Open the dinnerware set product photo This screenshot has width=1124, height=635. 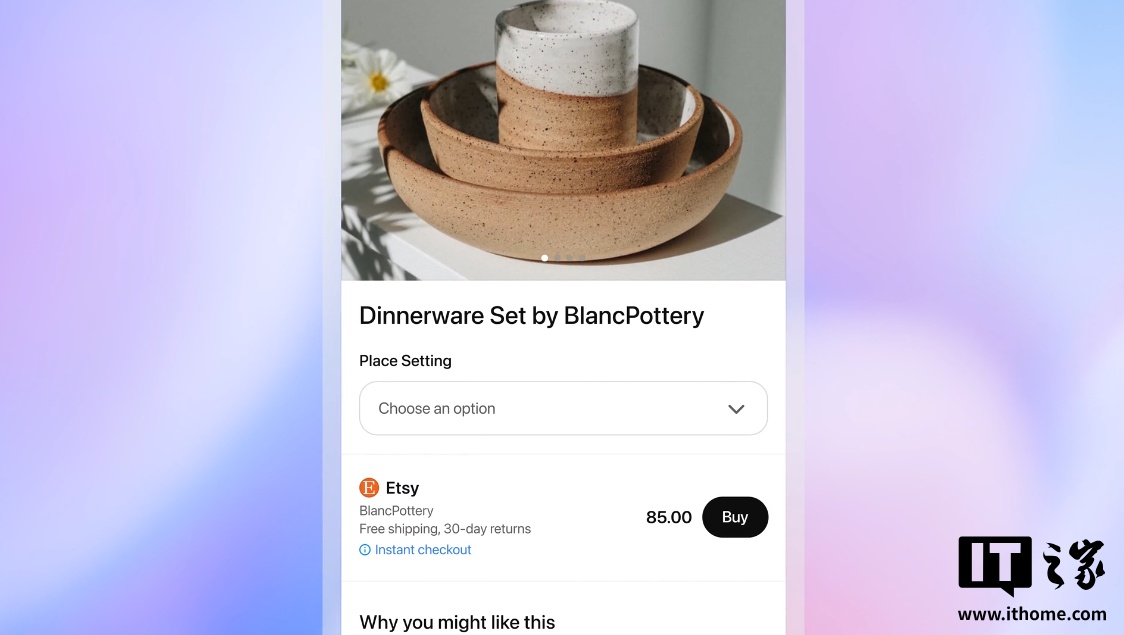pos(563,140)
